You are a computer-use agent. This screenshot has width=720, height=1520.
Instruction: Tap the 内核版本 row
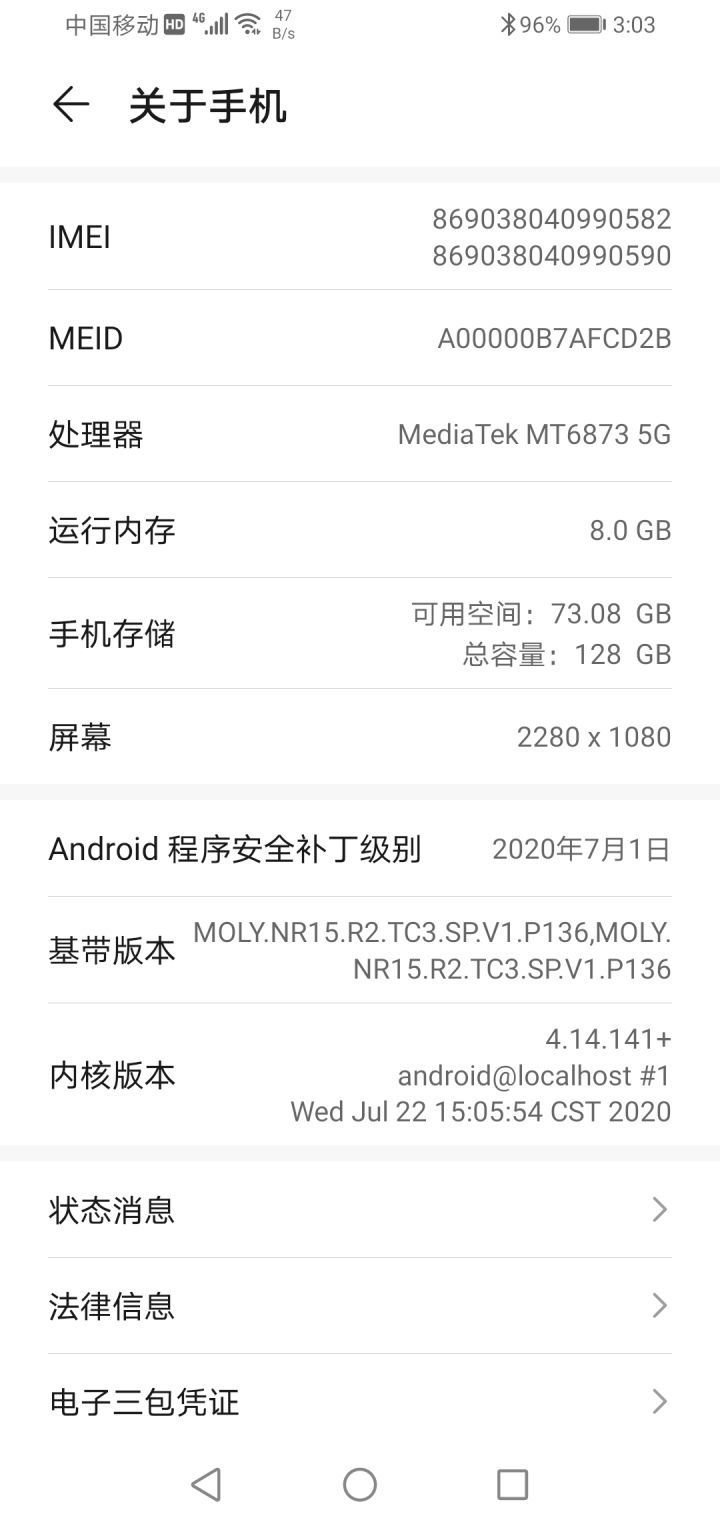[360, 1075]
